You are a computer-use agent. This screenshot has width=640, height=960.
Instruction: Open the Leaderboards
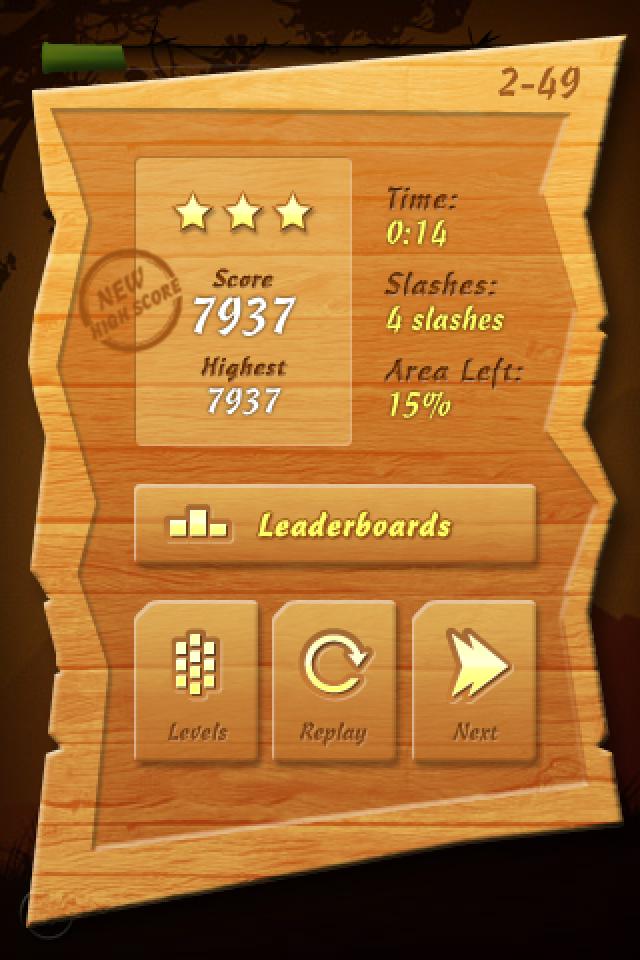(335, 526)
